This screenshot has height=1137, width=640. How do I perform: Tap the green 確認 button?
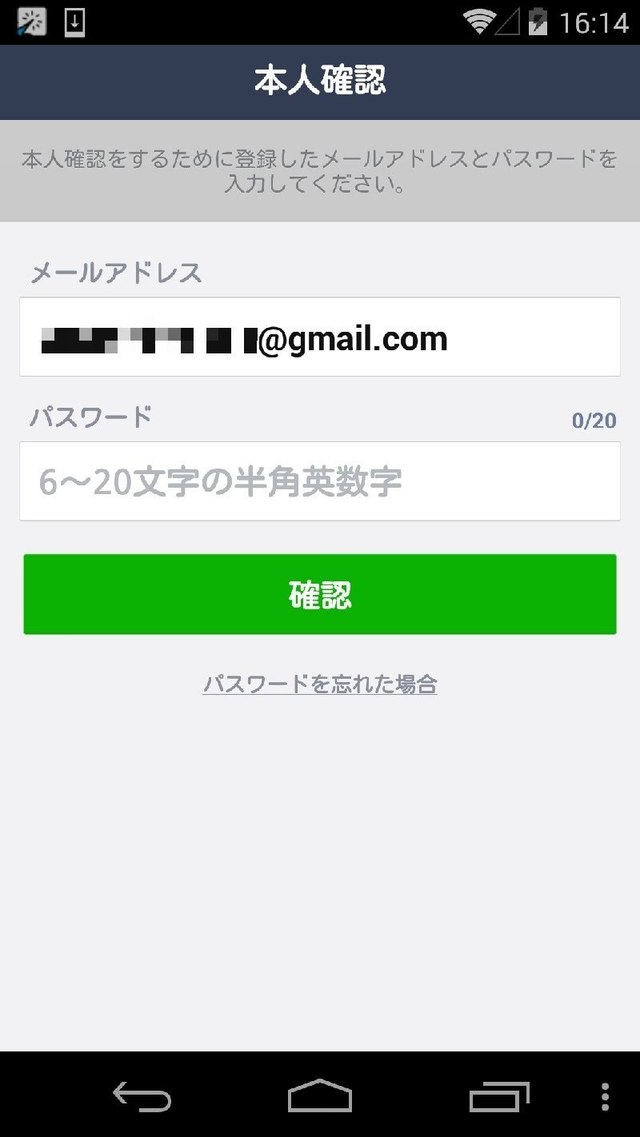pos(320,595)
